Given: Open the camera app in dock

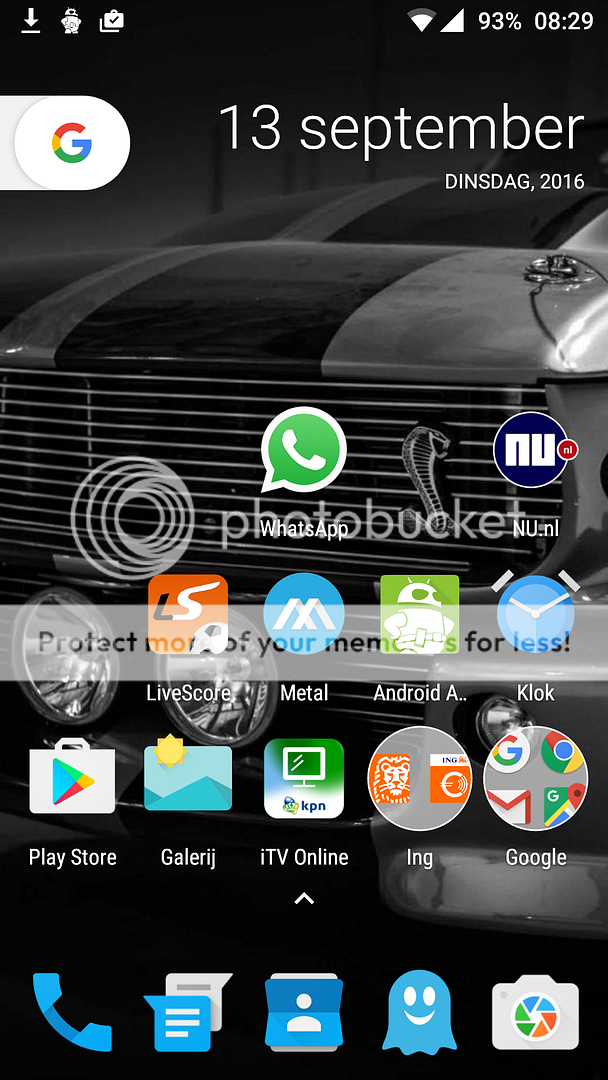Looking at the screenshot, I should [535, 1012].
